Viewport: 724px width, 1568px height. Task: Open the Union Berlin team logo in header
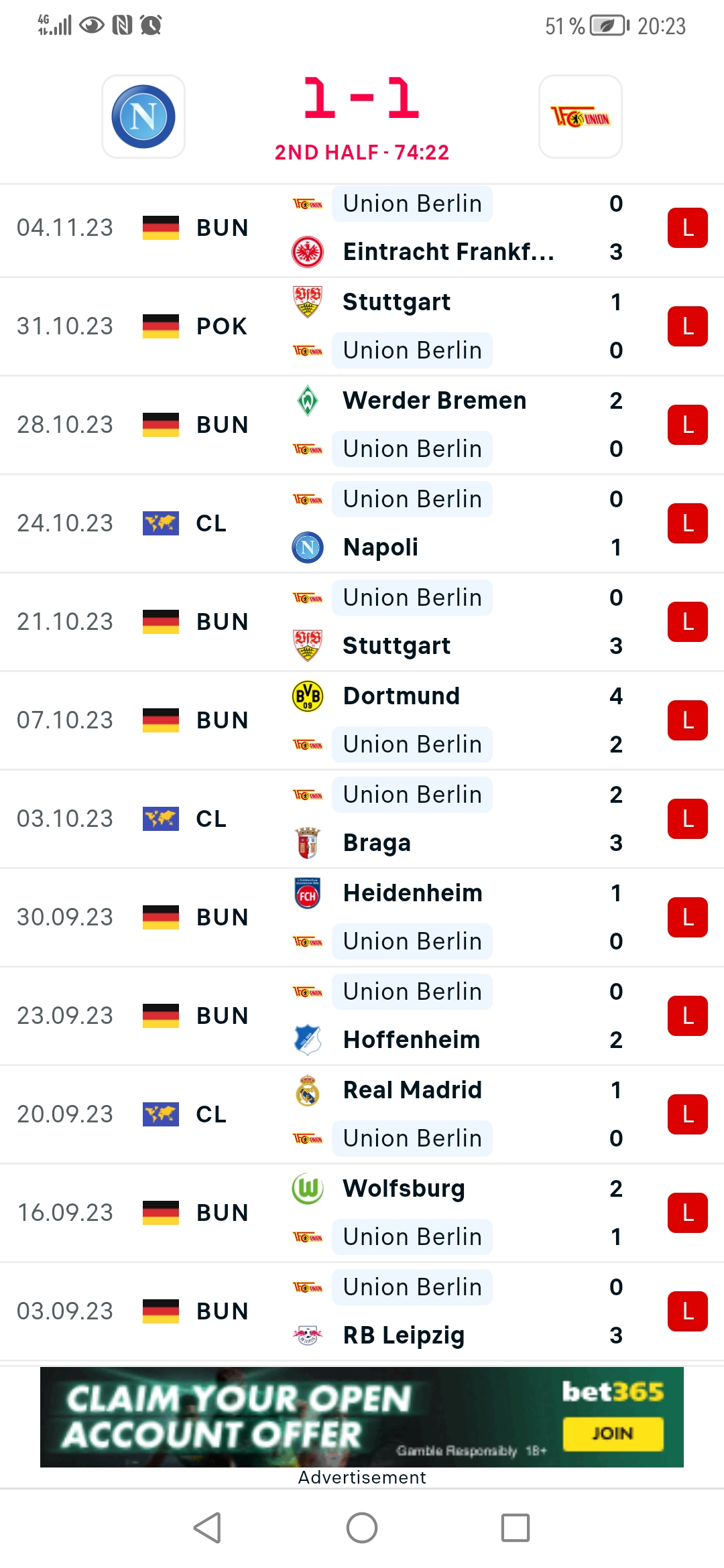(581, 117)
